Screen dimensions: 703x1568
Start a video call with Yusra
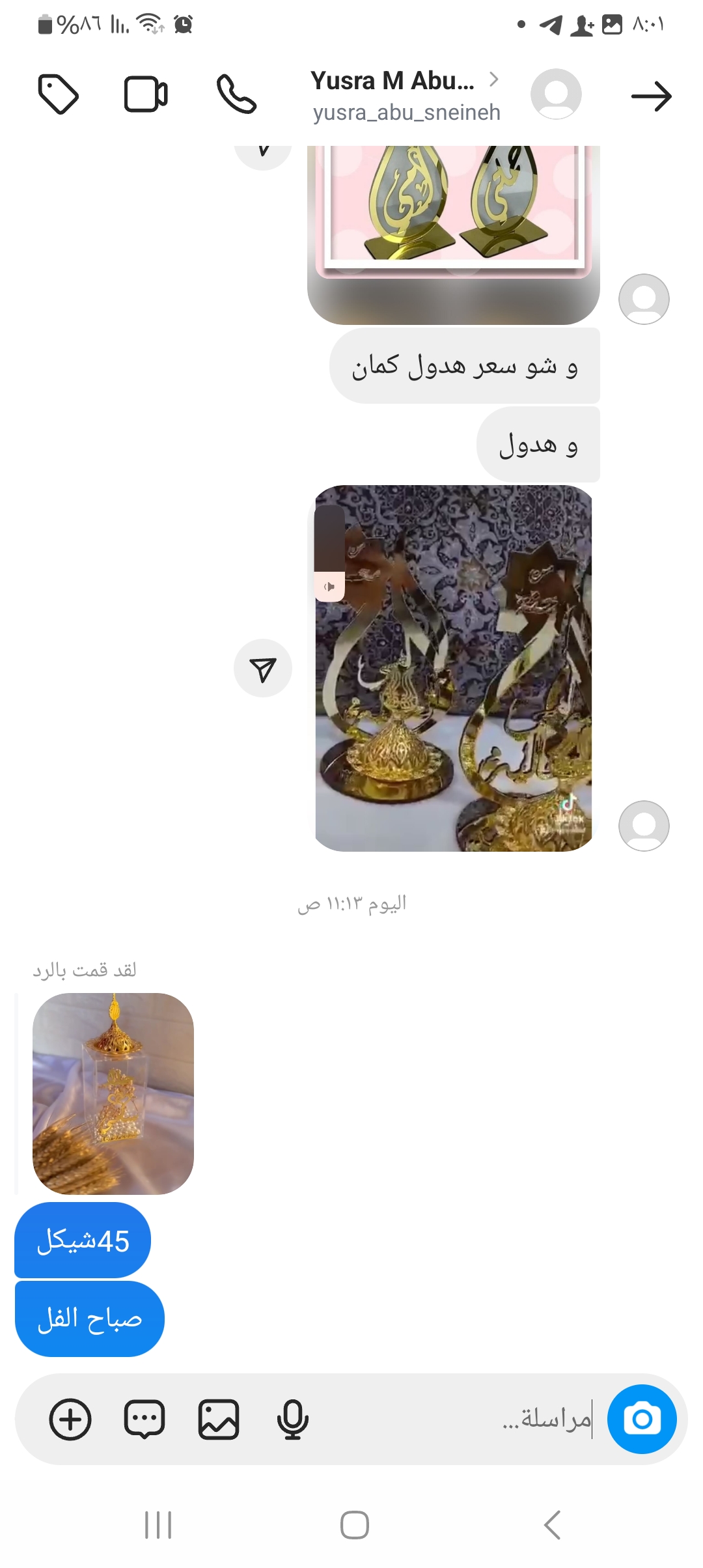(x=146, y=95)
